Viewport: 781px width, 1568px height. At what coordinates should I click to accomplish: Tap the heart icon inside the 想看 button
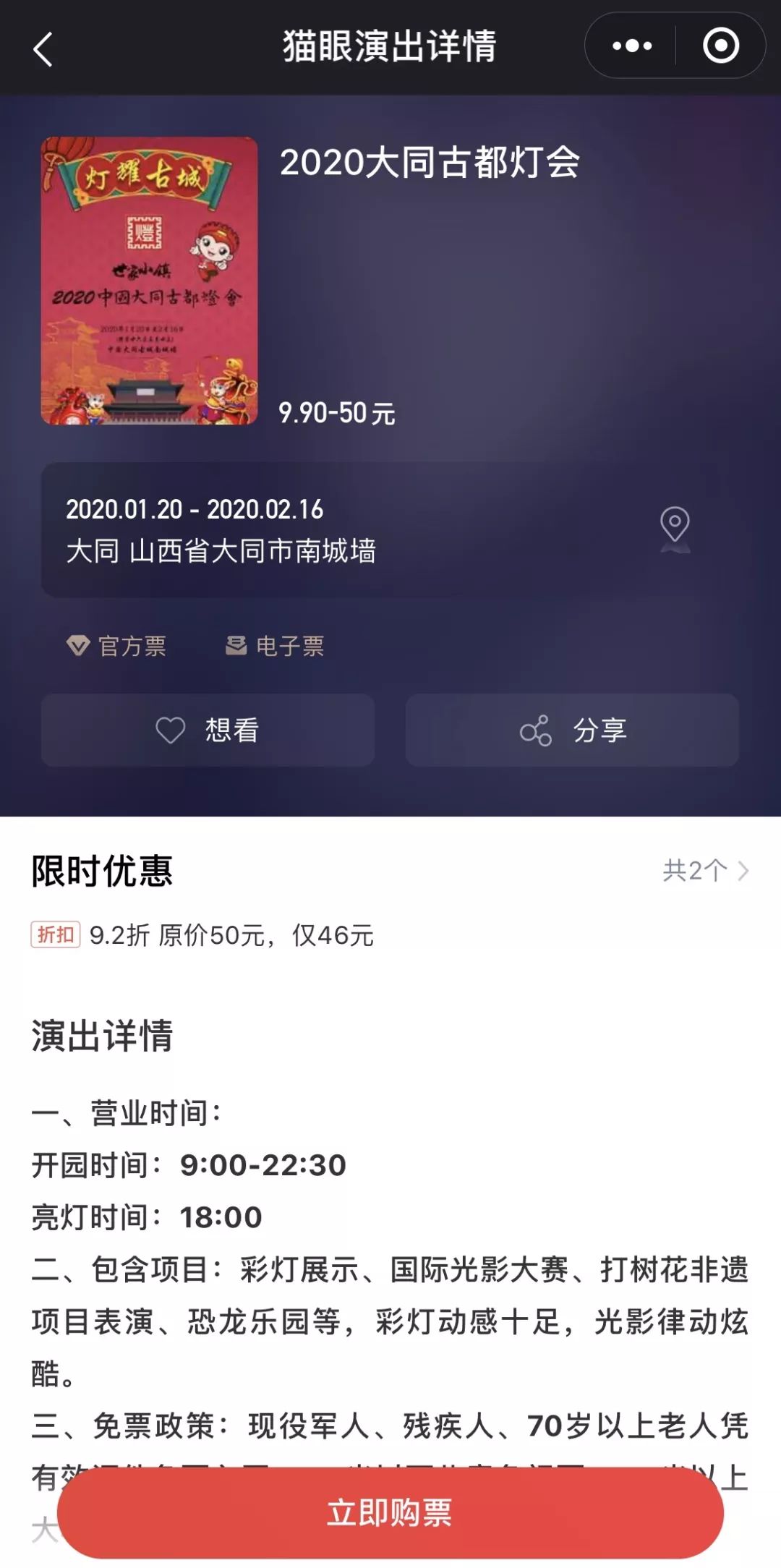(x=171, y=730)
